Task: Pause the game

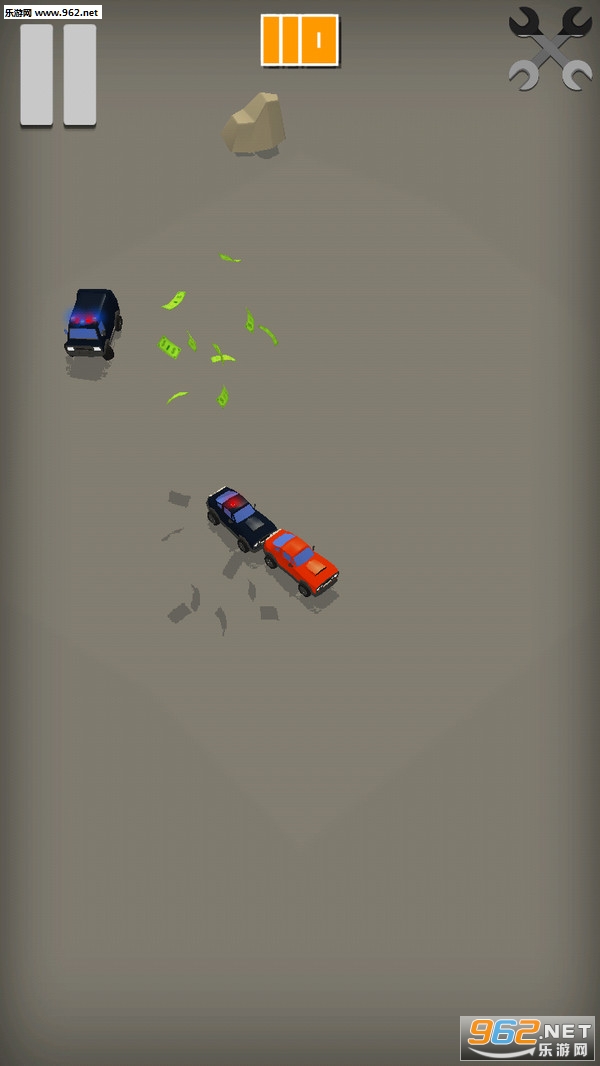Action: (58, 75)
